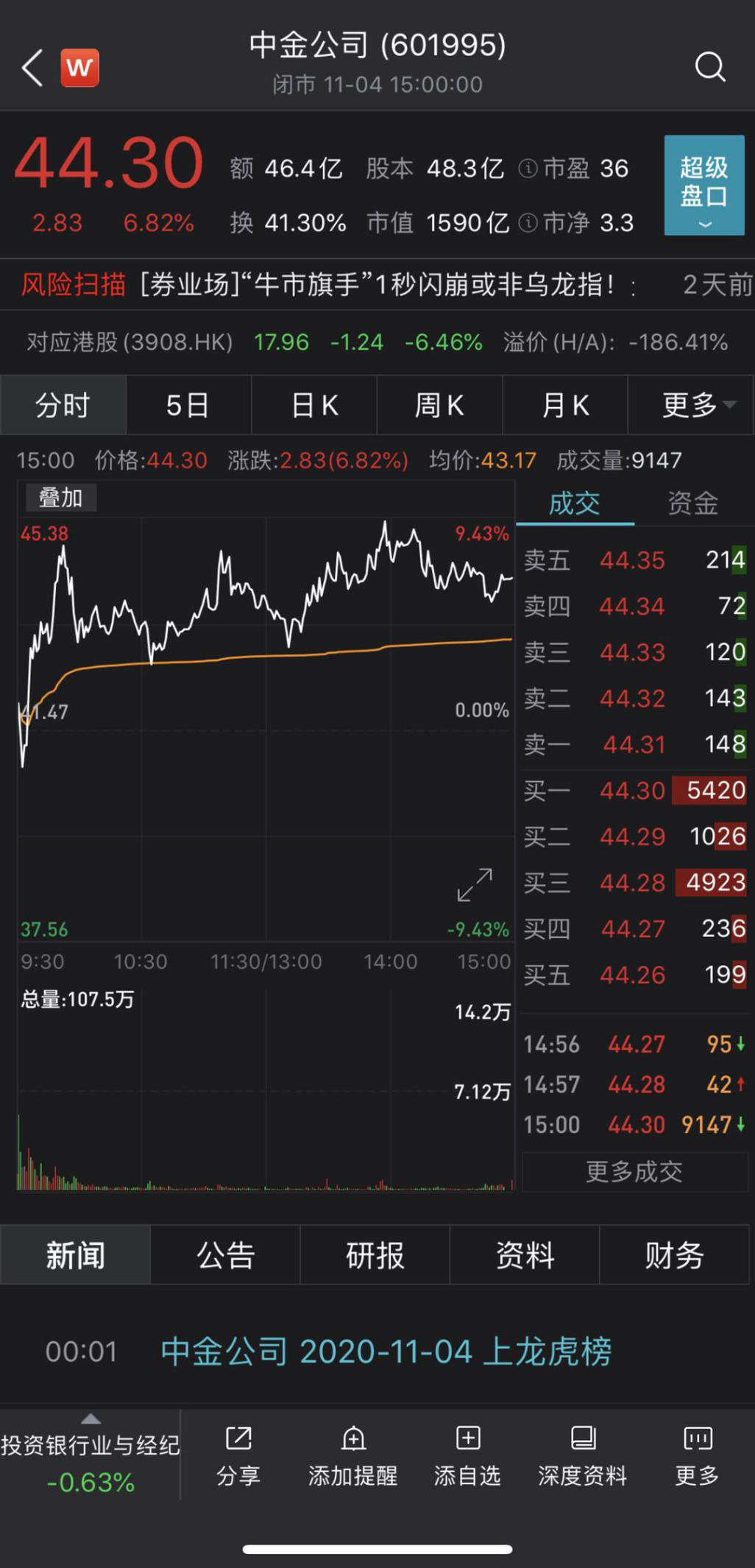Image resolution: width=755 pixels, height=1568 pixels.
Task: Tap the back arrow
Action: (x=31, y=68)
